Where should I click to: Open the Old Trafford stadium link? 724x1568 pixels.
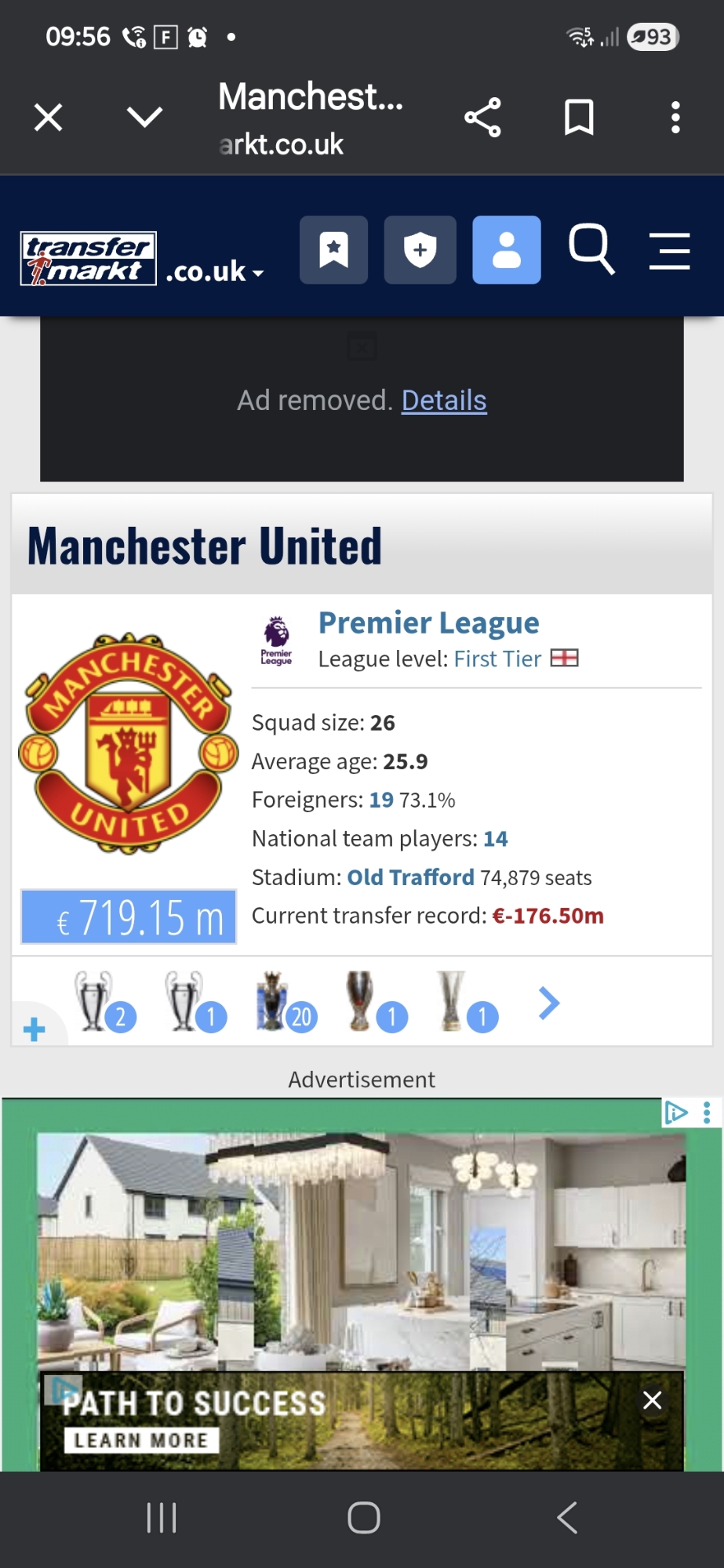coord(410,877)
